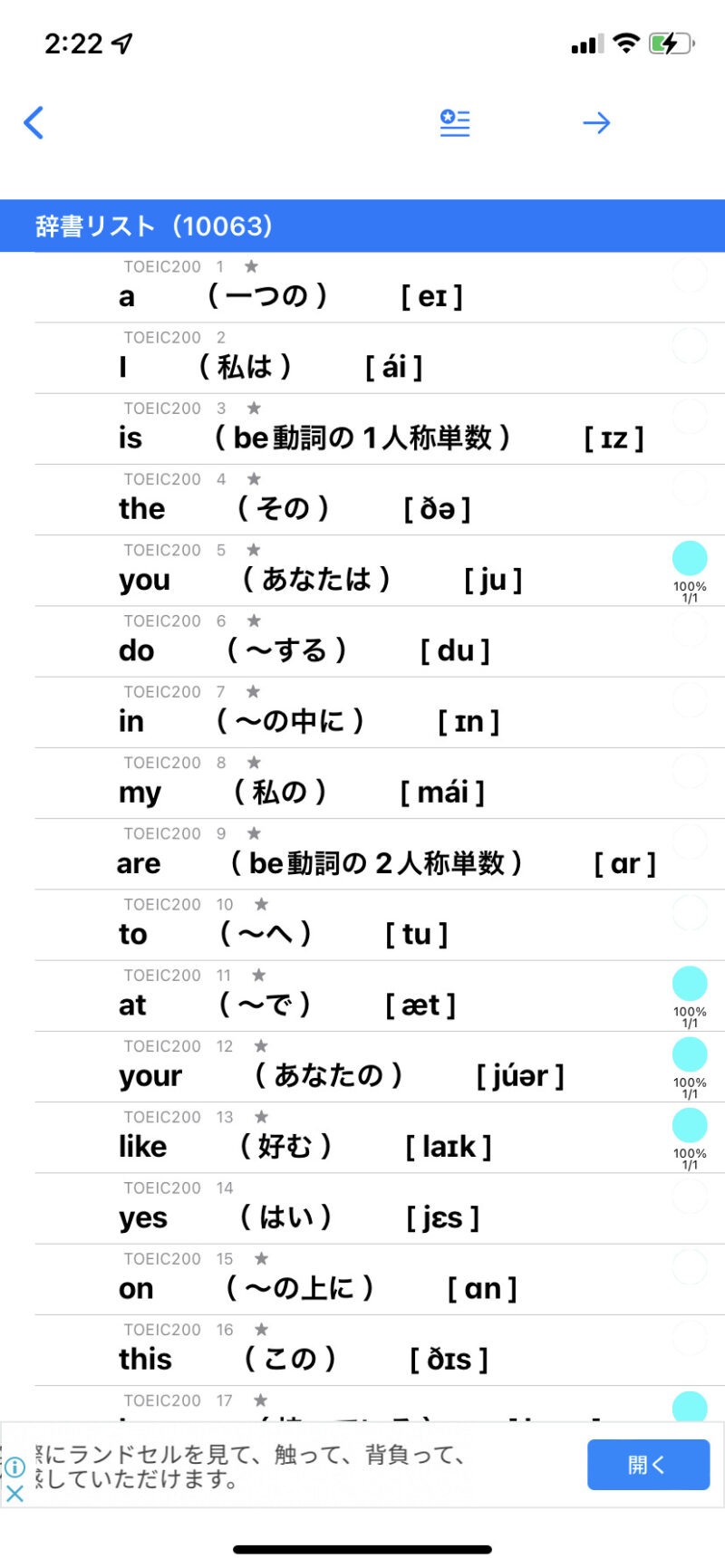The width and height of the screenshot is (725, 1568).
Task: View details for the word "you"
Action: [x=145, y=580]
